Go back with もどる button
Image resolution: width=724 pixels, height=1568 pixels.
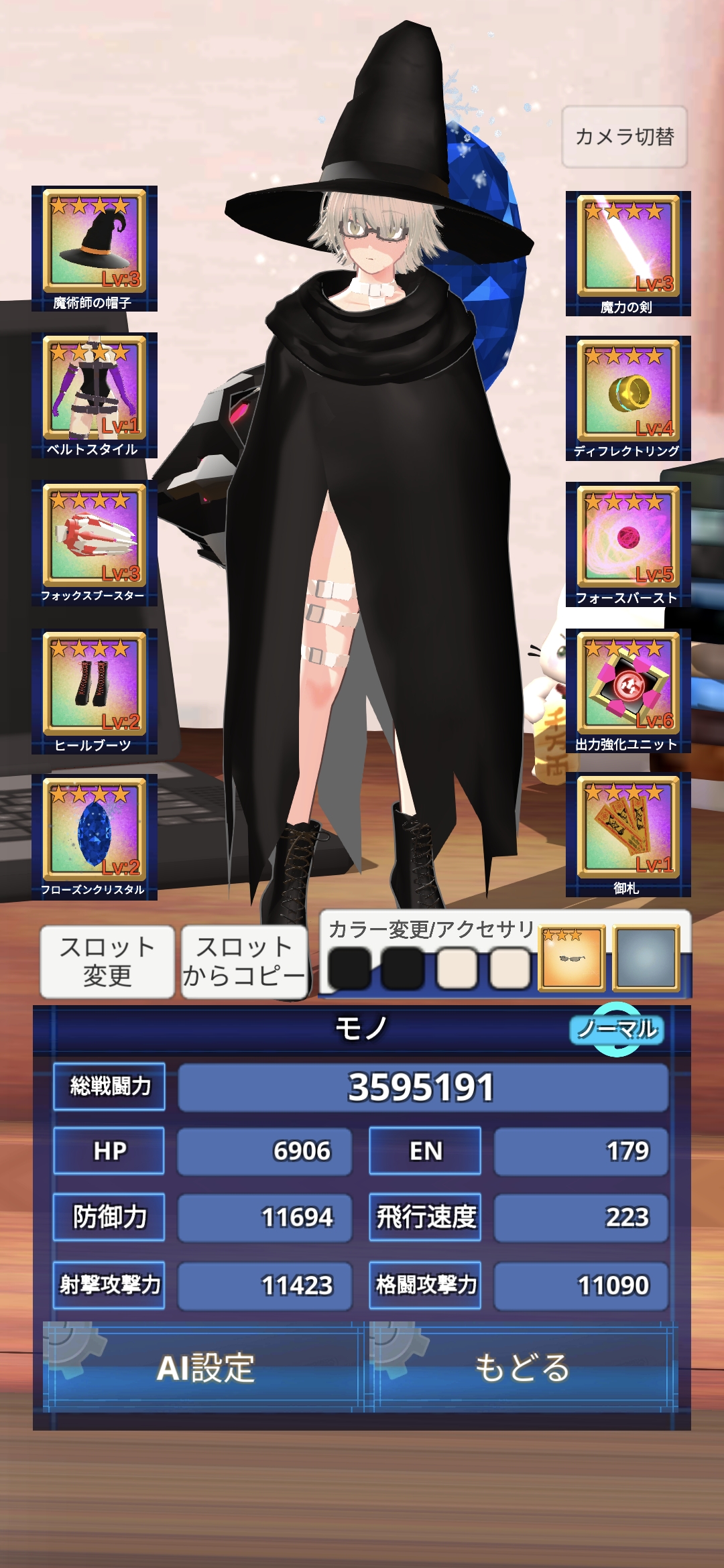click(523, 1368)
